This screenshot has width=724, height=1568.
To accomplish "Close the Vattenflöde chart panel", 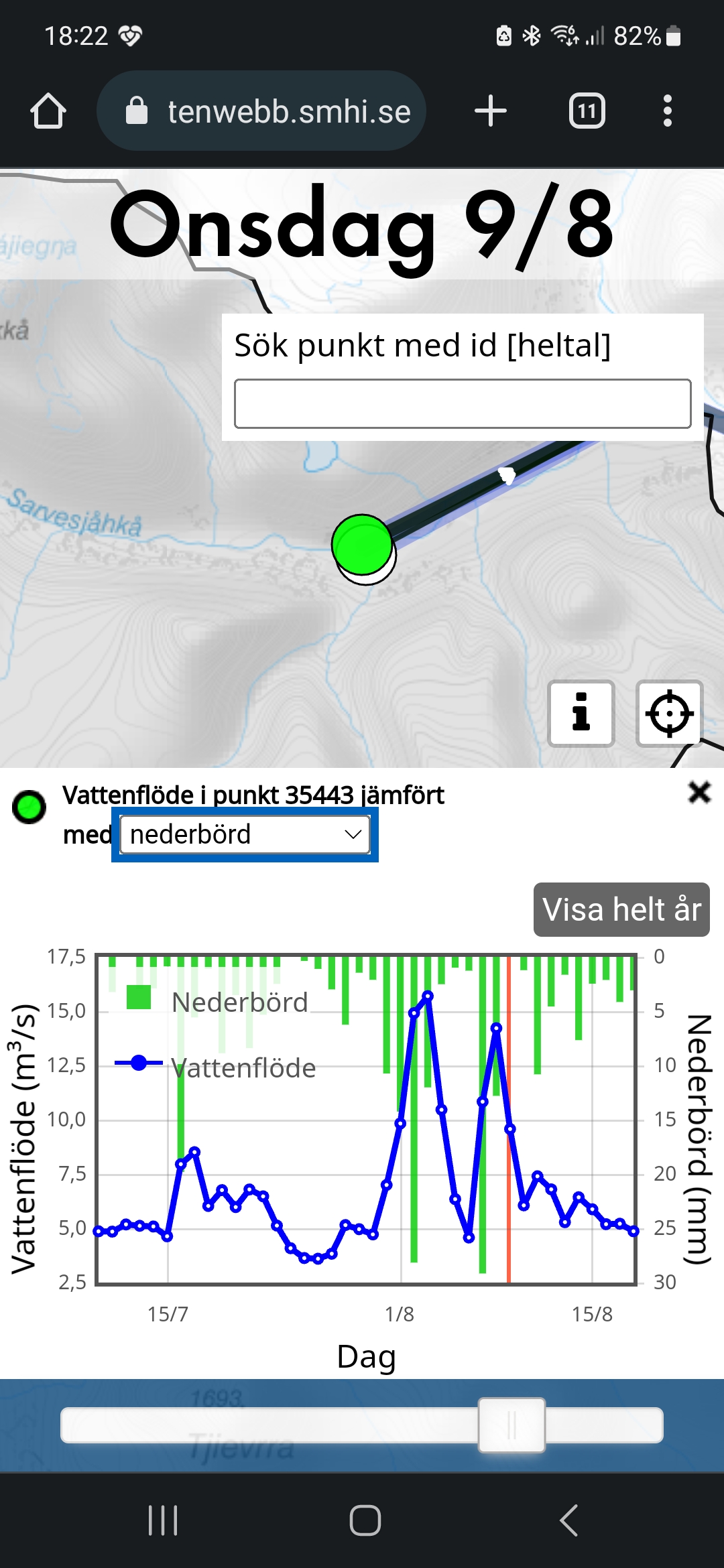I will pyautogui.click(x=699, y=793).
